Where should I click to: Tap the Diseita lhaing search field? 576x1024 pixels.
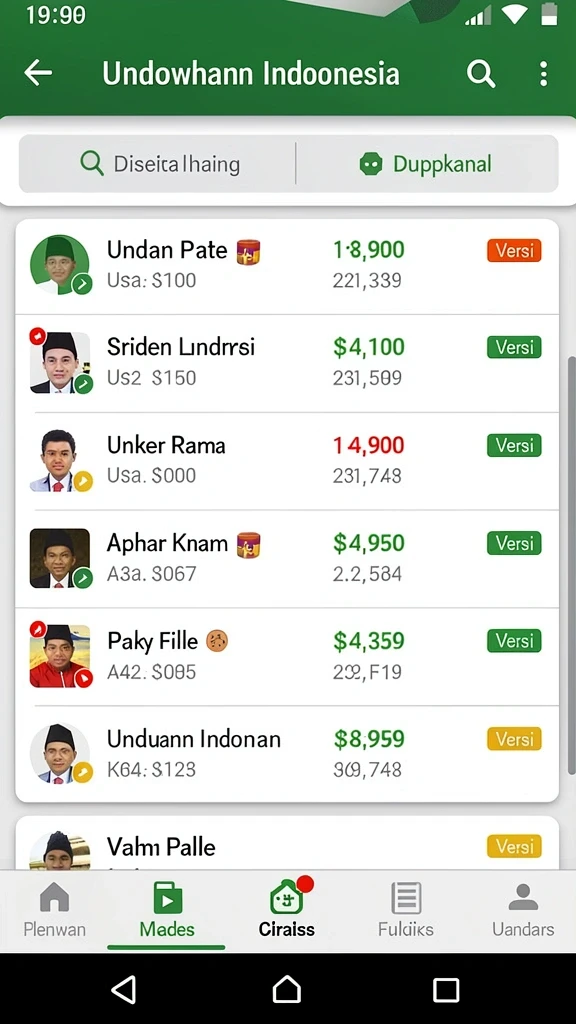tap(157, 164)
